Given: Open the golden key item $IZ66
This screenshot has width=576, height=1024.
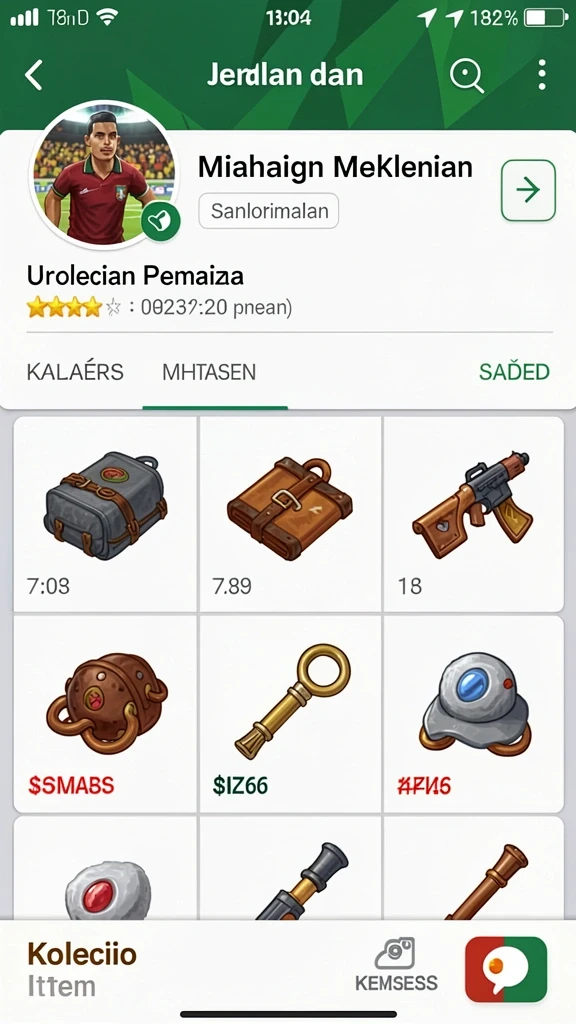Looking at the screenshot, I should tap(290, 713).
